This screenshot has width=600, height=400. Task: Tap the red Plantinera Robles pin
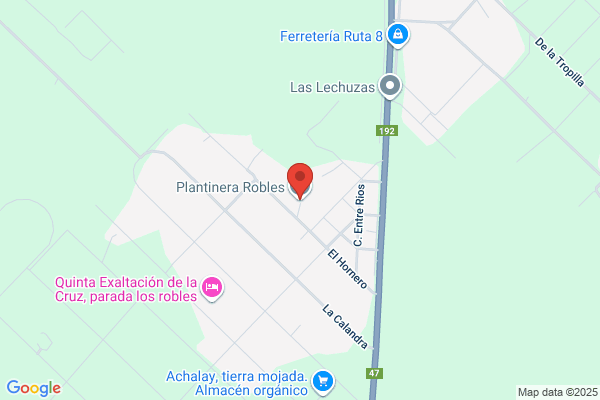(300, 181)
